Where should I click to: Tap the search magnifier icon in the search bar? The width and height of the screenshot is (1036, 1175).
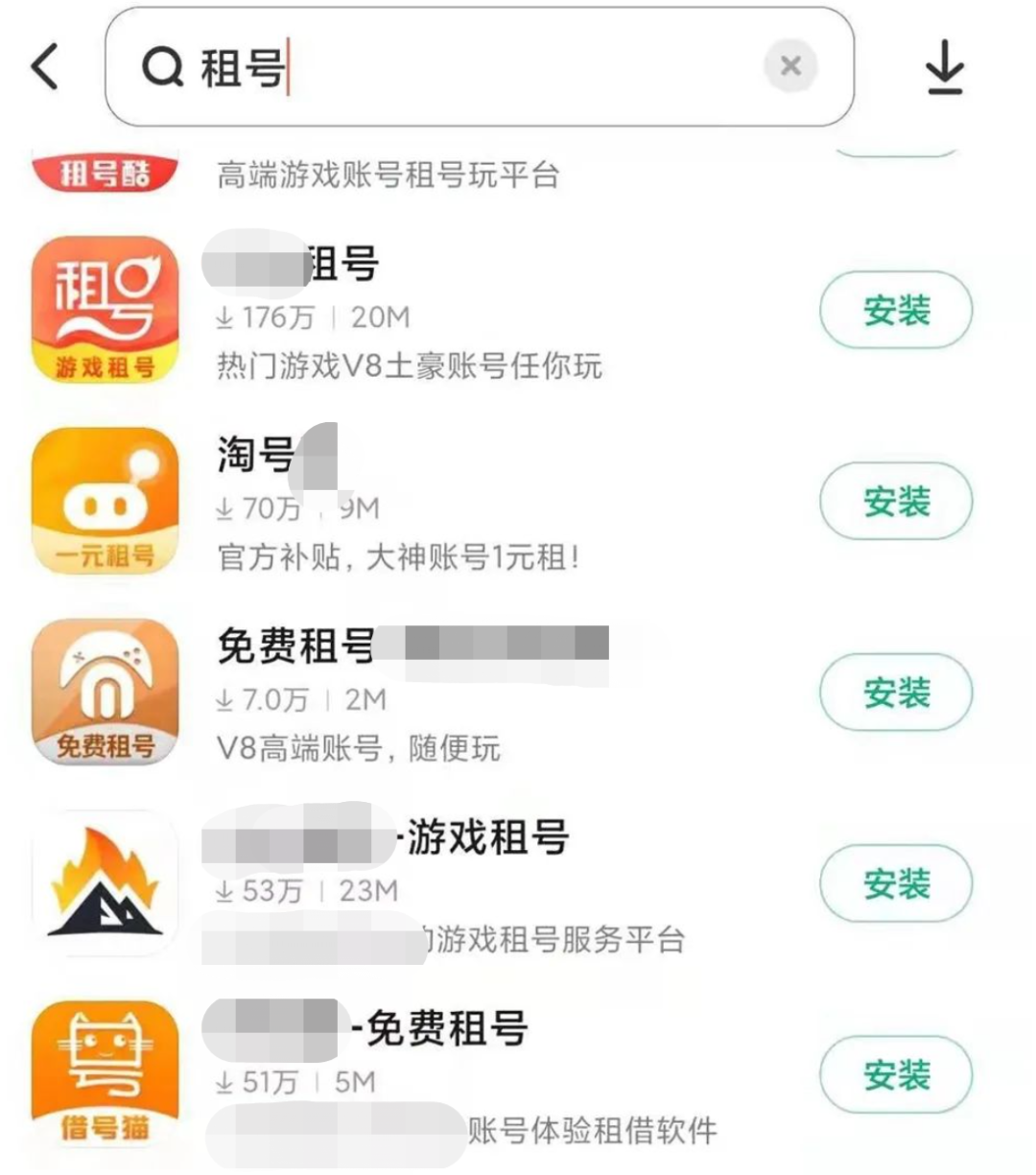click(164, 65)
